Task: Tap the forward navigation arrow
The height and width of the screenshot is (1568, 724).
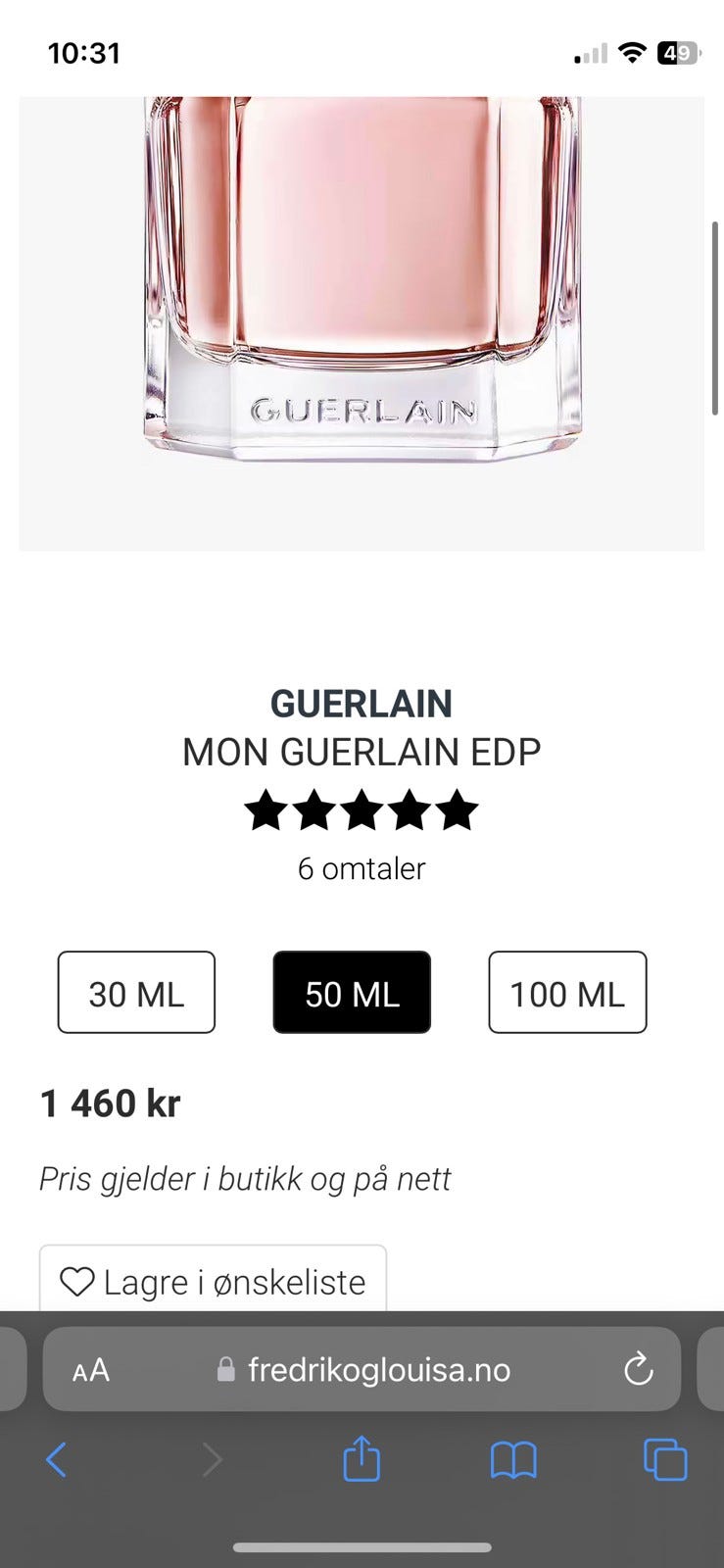Action: (213, 1459)
